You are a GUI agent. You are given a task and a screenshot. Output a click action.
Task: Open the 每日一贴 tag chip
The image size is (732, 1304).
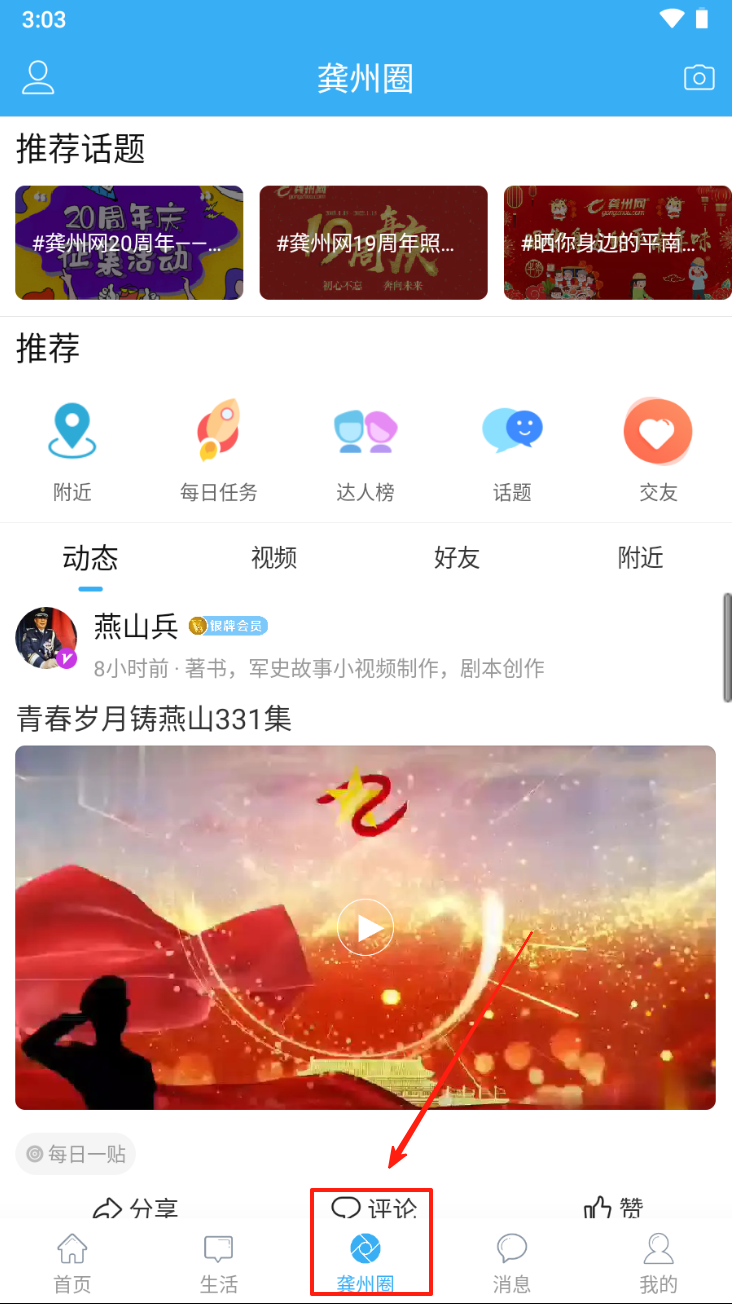[76, 1154]
